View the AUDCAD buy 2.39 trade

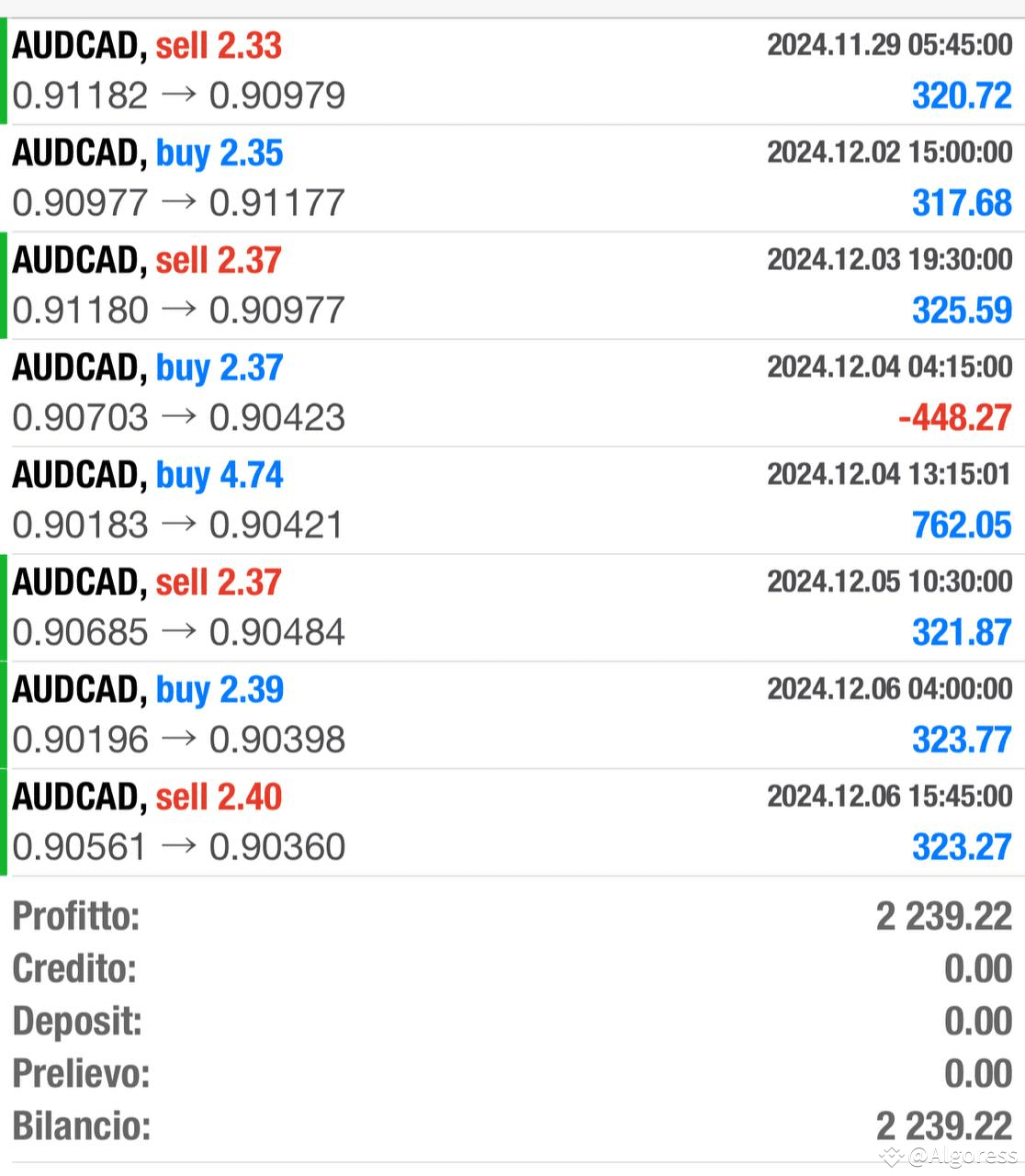pos(512,715)
